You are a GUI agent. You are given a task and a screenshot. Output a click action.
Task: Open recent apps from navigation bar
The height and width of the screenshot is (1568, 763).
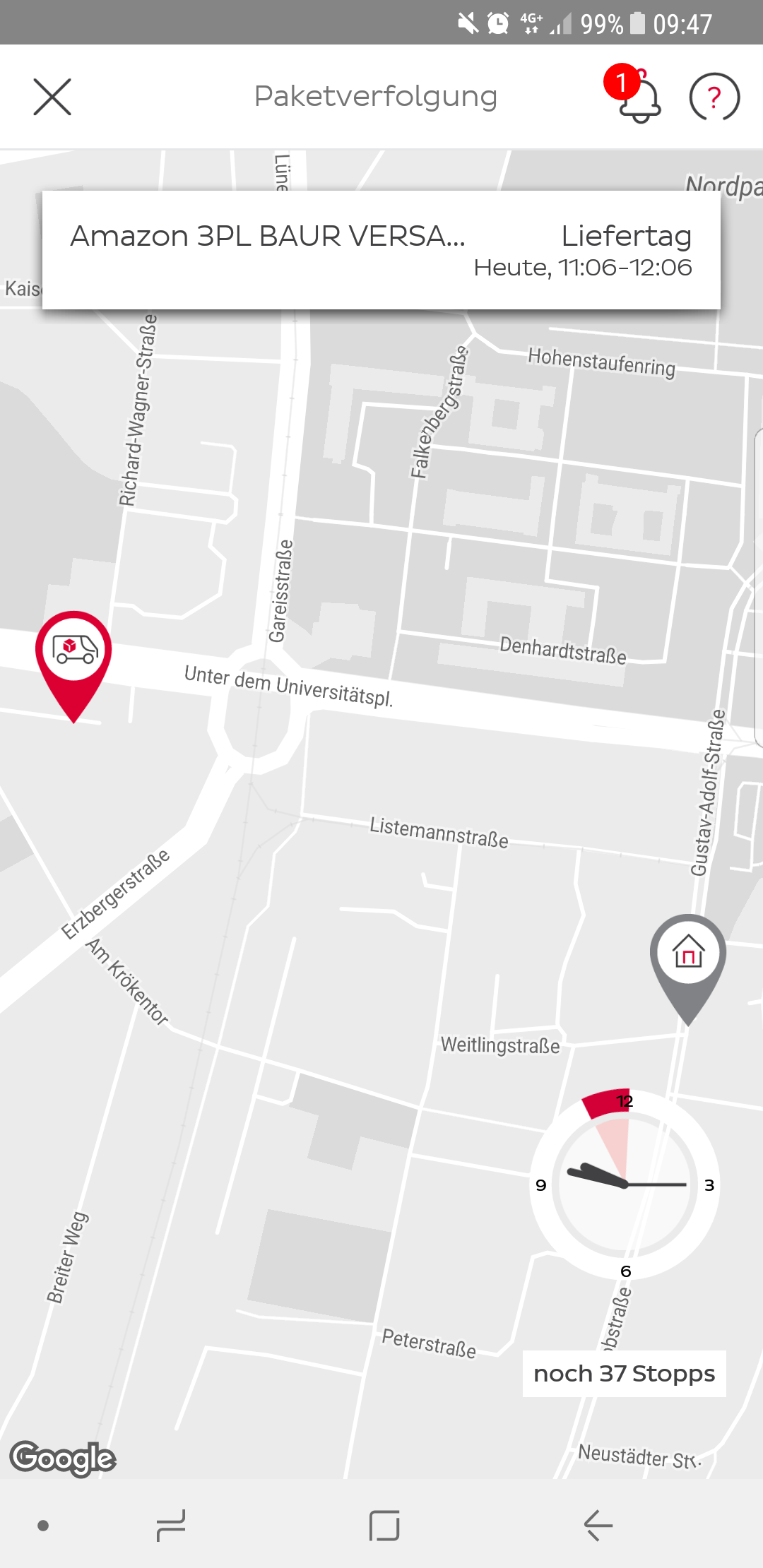coord(171,1526)
